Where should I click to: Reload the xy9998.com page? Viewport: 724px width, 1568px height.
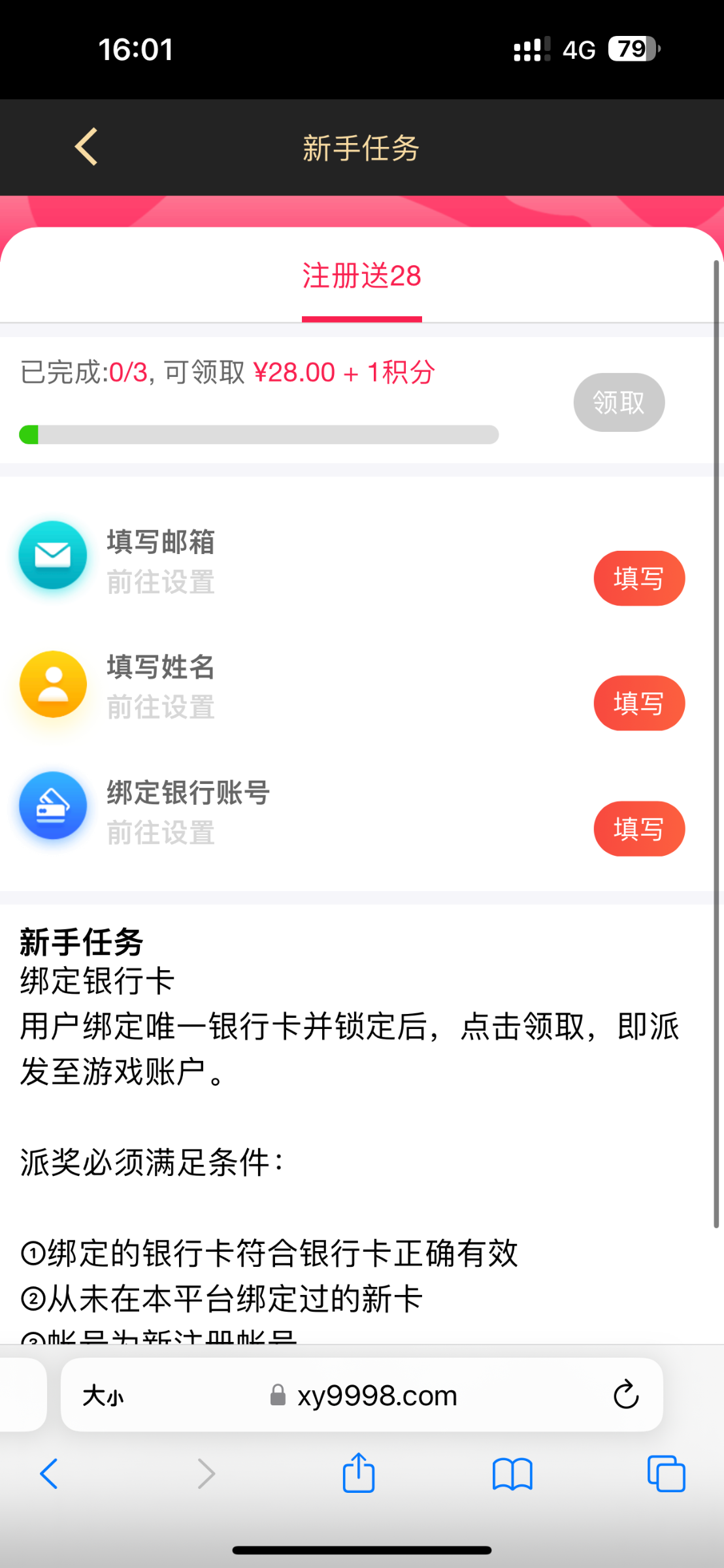pyautogui.click(x=625, y=1396)
